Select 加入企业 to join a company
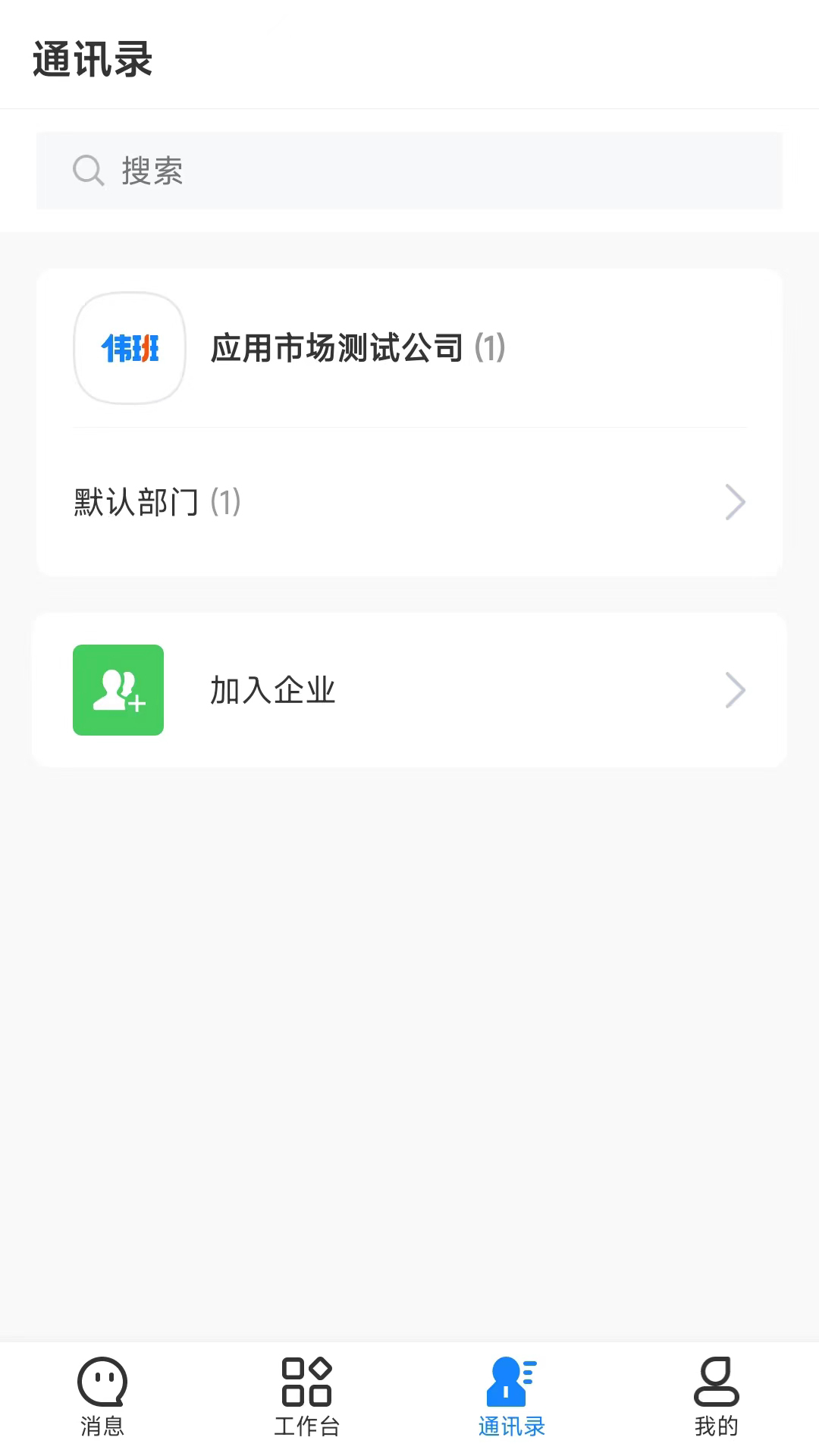Screen dimensions: 819x1456 point(409,690)
